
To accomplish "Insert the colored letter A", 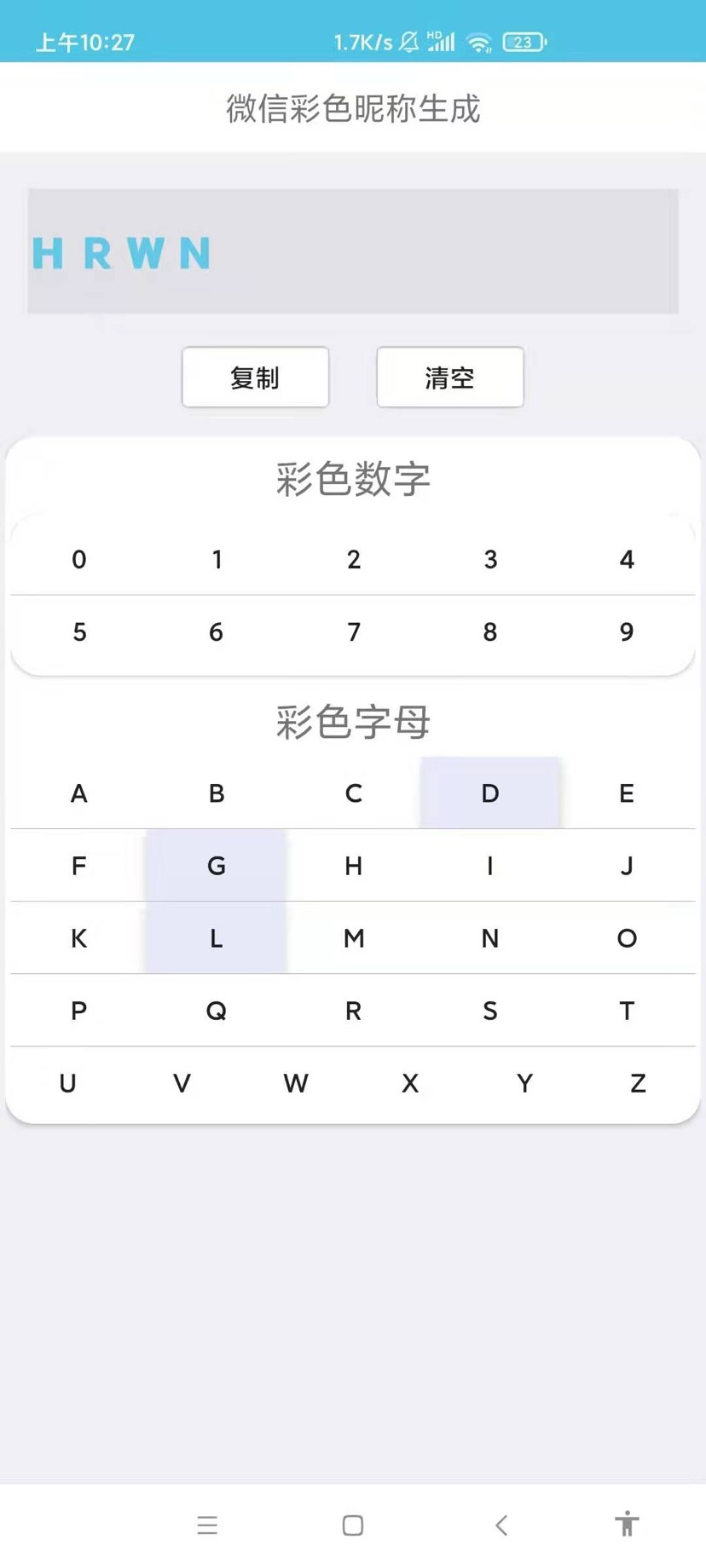I will (x=79, y=793).
